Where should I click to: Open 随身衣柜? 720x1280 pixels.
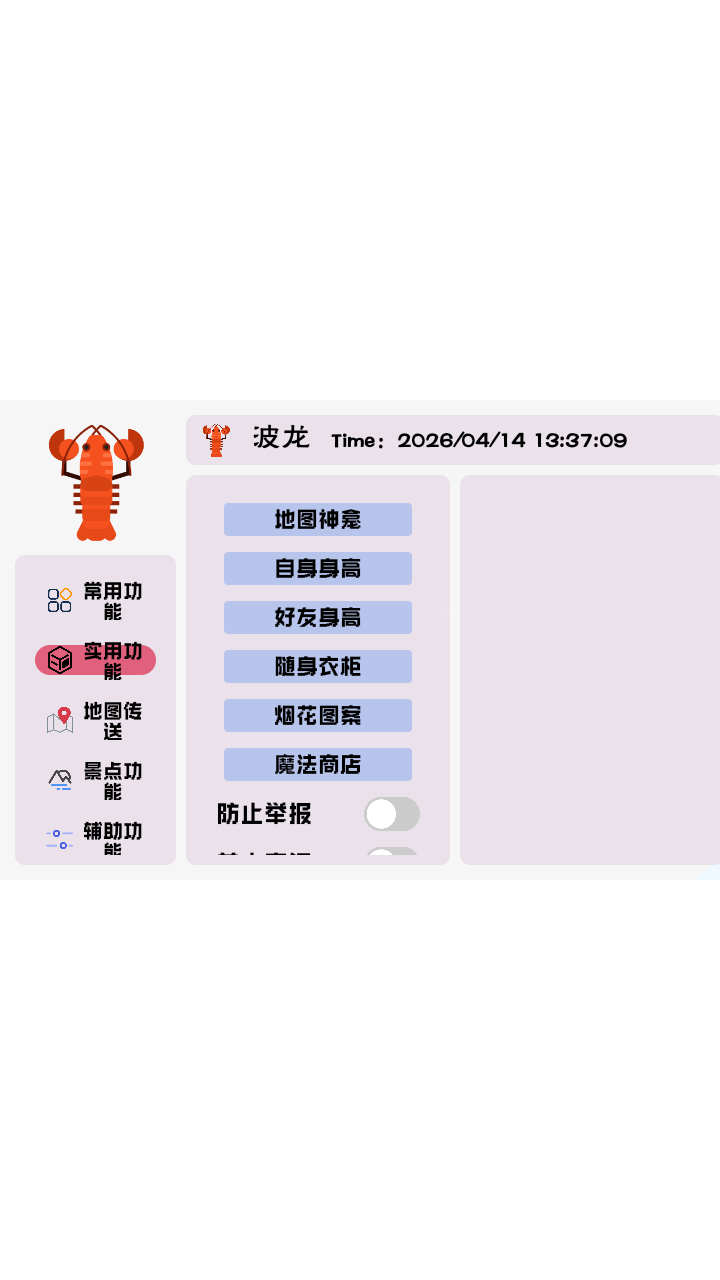pos(318,666)
